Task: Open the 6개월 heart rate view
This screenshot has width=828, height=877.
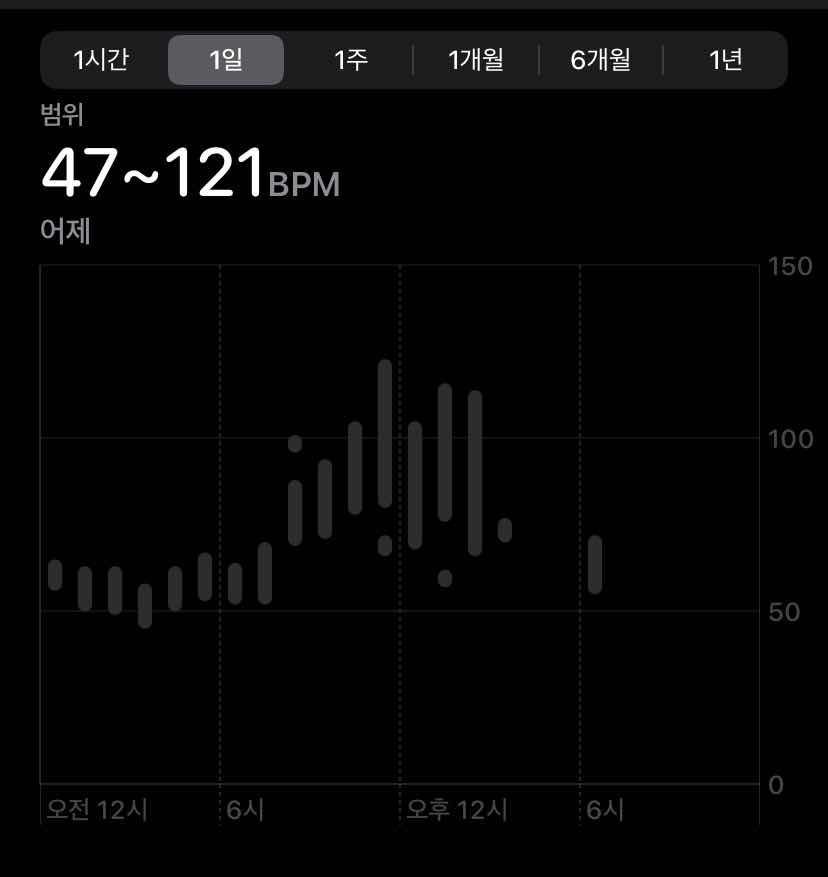Action: click(601, 60)
